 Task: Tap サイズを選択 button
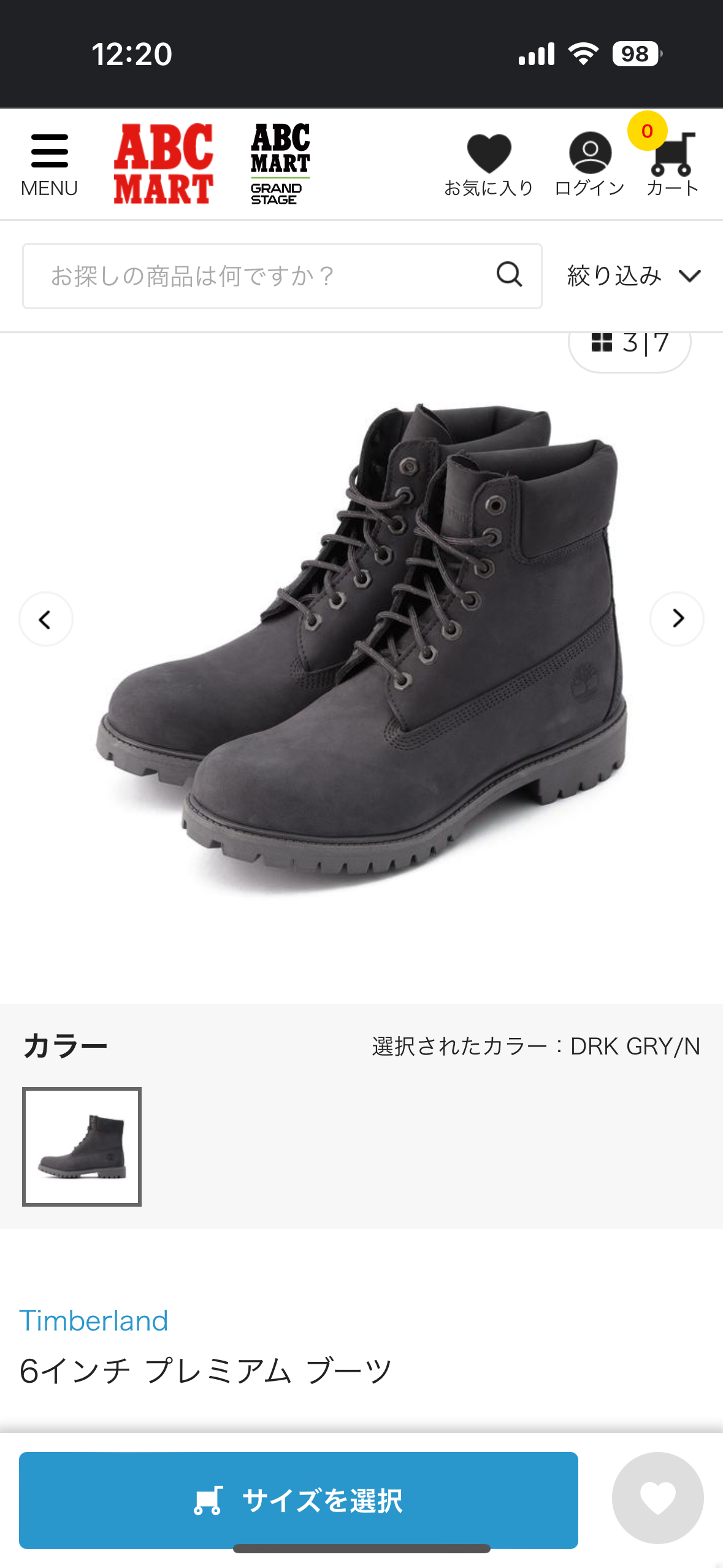pos(298,1500)
